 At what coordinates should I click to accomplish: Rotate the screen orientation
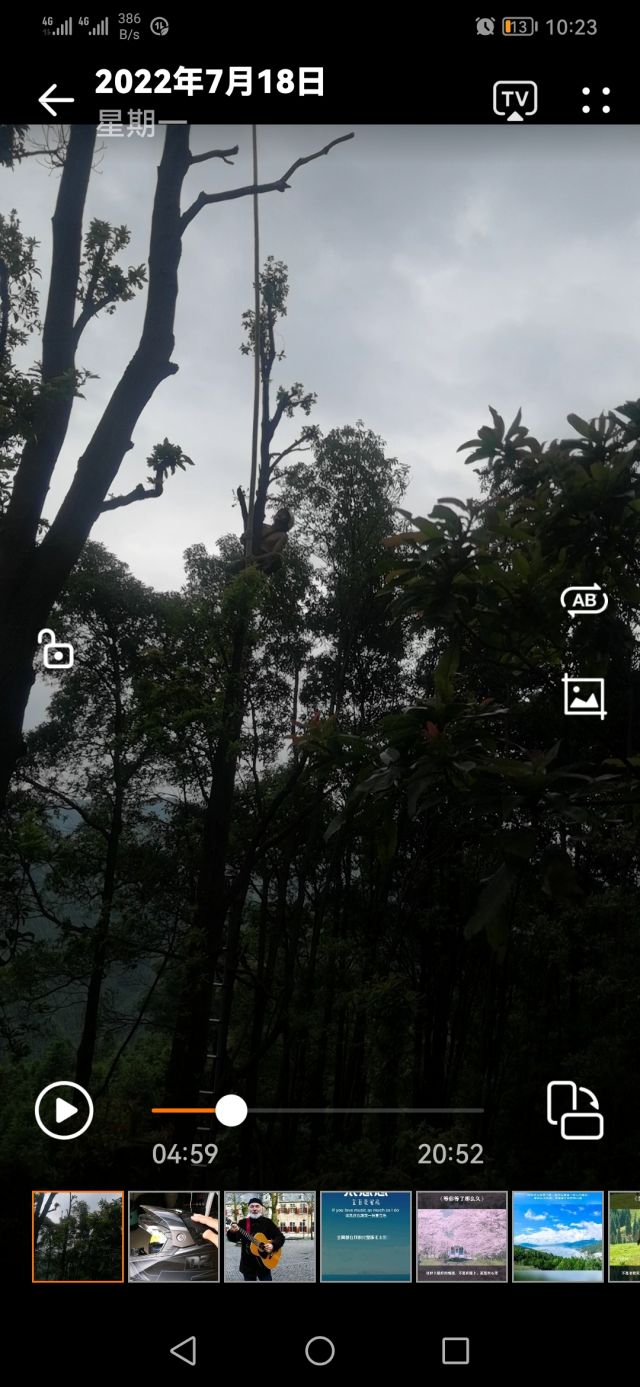tap(575, 1111)
